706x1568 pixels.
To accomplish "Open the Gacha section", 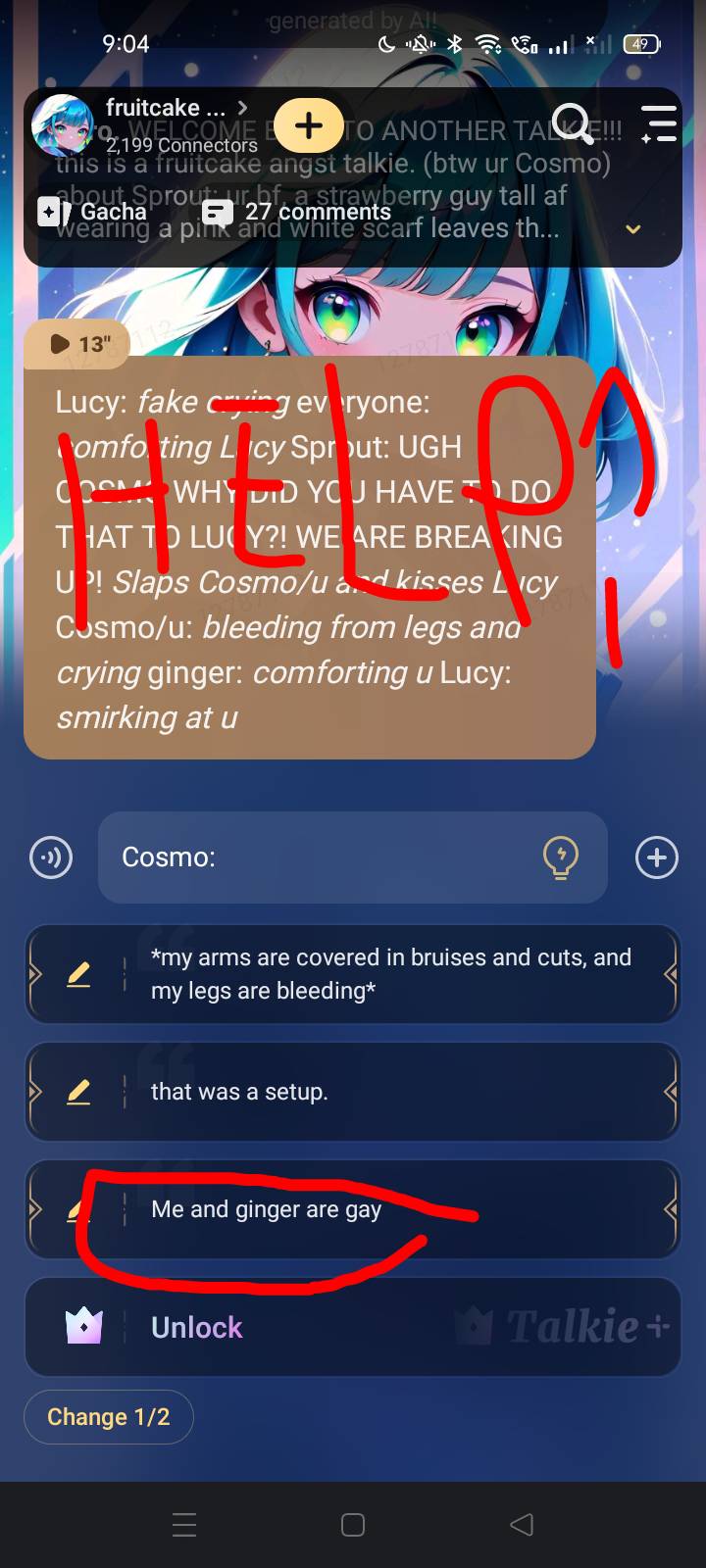I will (93, 212).
